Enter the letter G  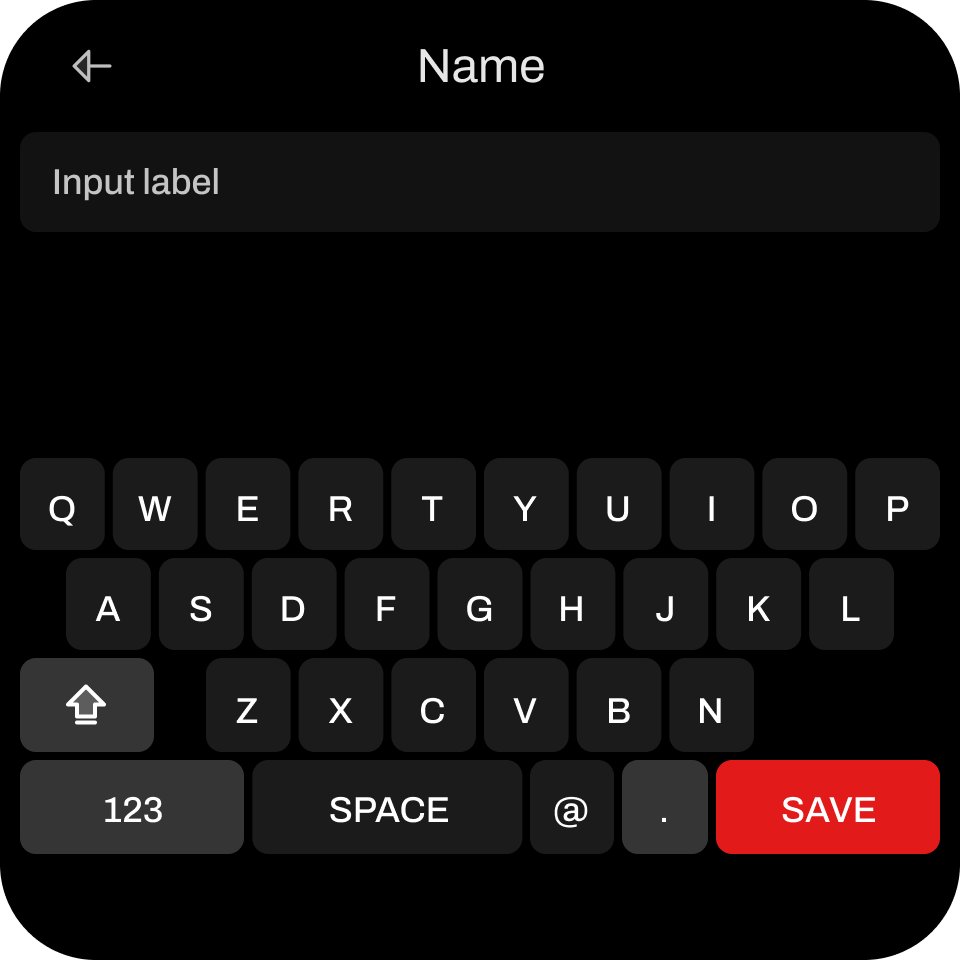pyautogui.click(x=480, y=605)
